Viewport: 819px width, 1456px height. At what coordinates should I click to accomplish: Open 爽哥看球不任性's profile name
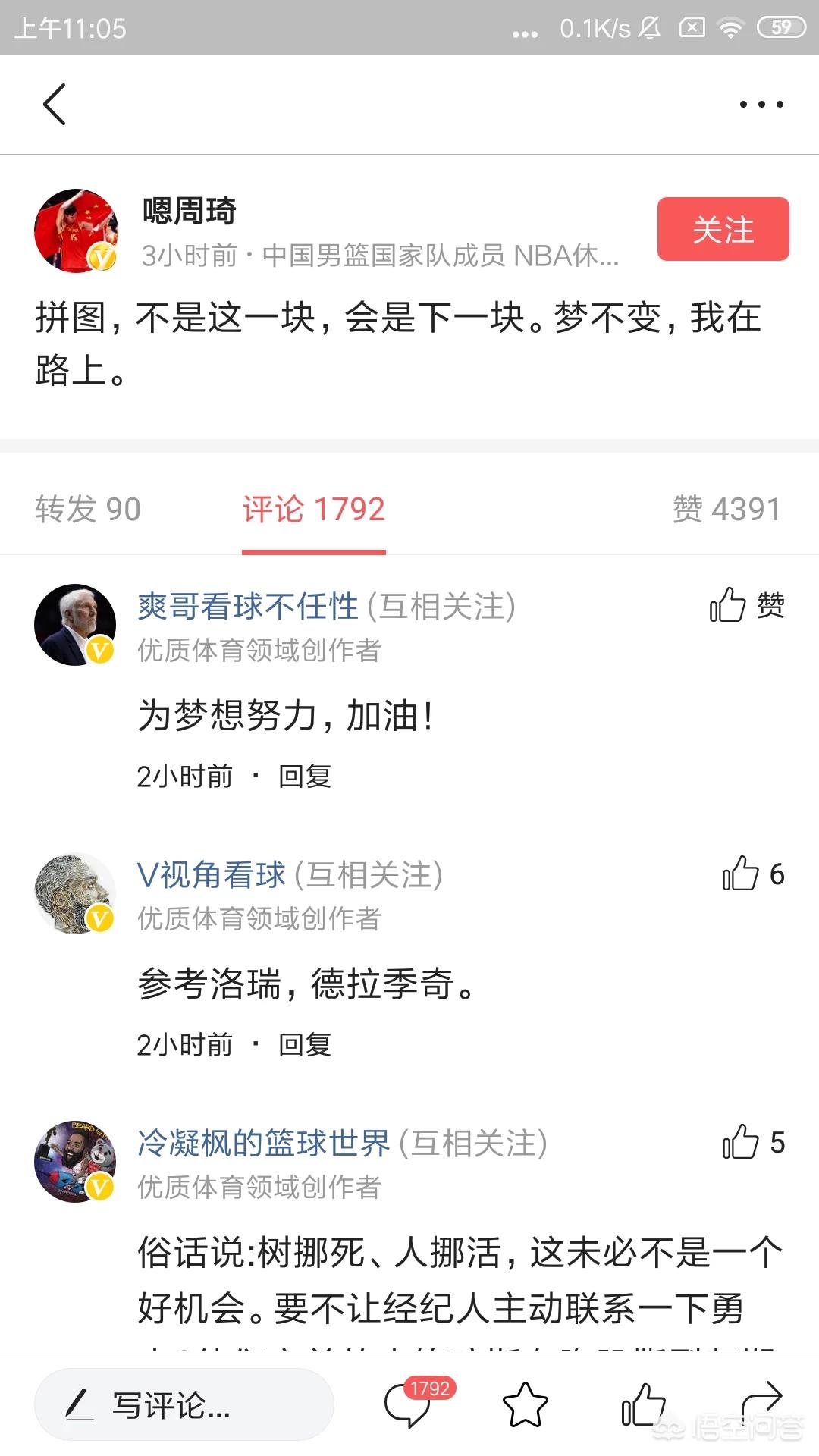pyautogui.click(x=248, y=607)
